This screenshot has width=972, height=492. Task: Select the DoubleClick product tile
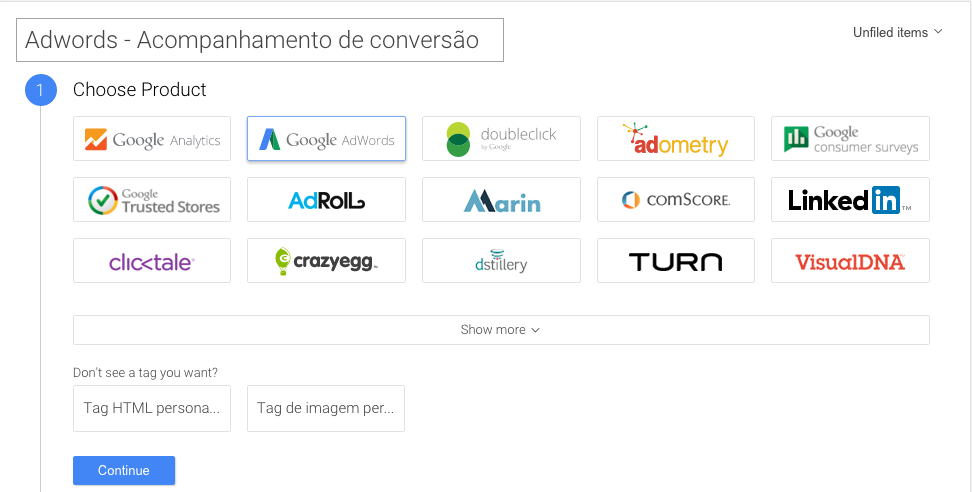[501, 139]
